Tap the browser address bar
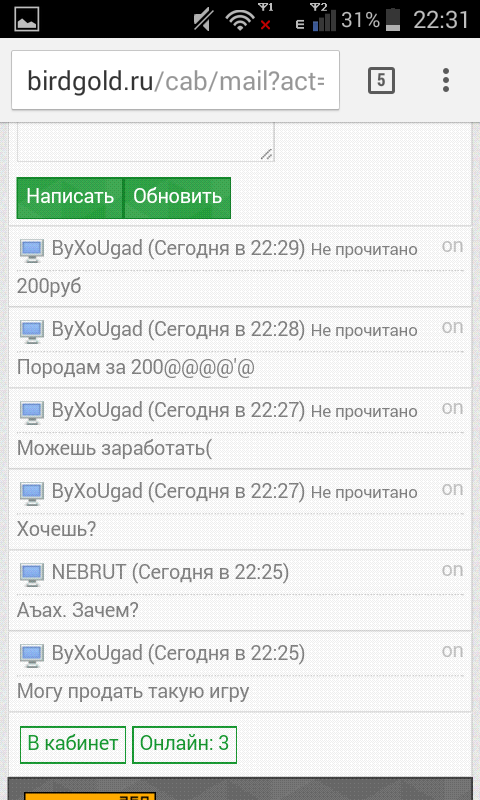 pos(175,81)
